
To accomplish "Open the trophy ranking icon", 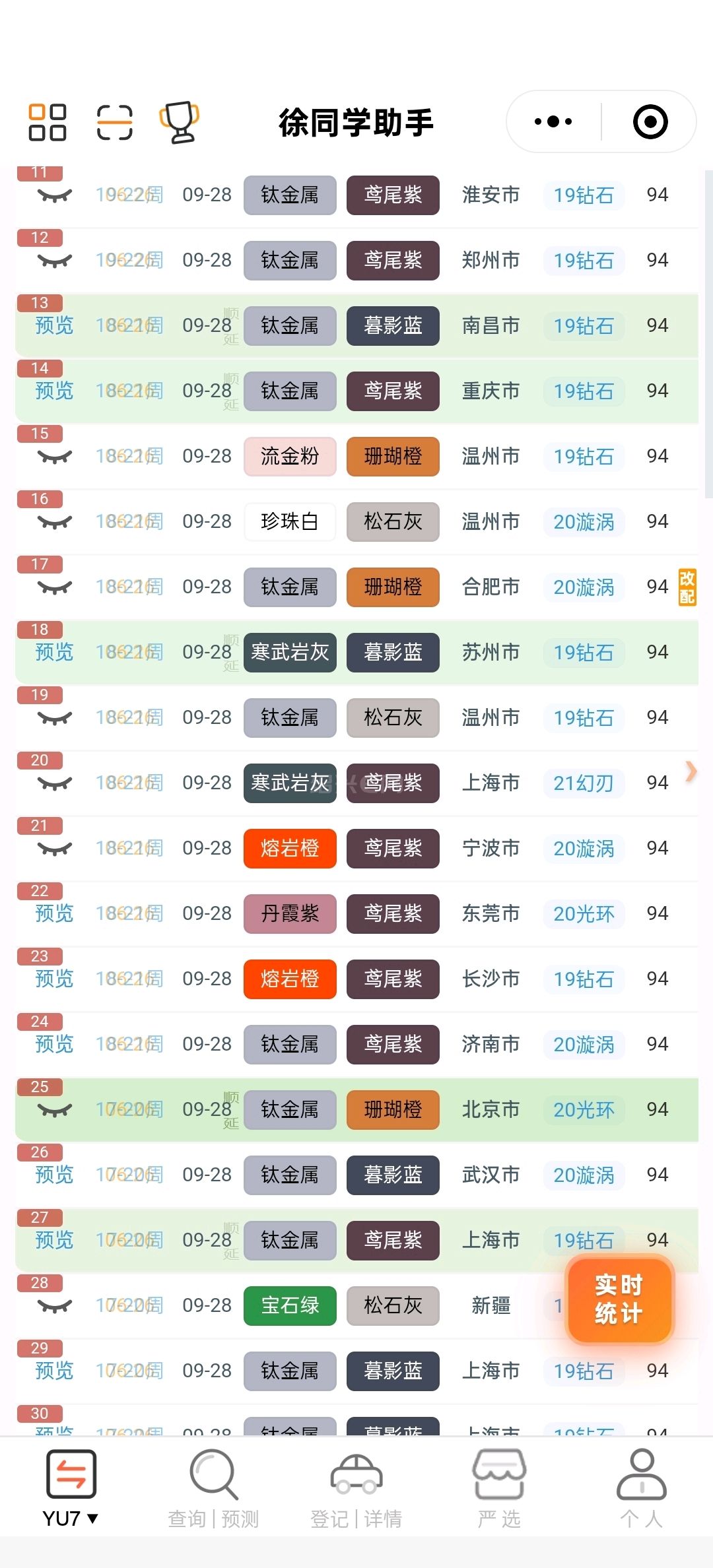I will pos(179,123).
